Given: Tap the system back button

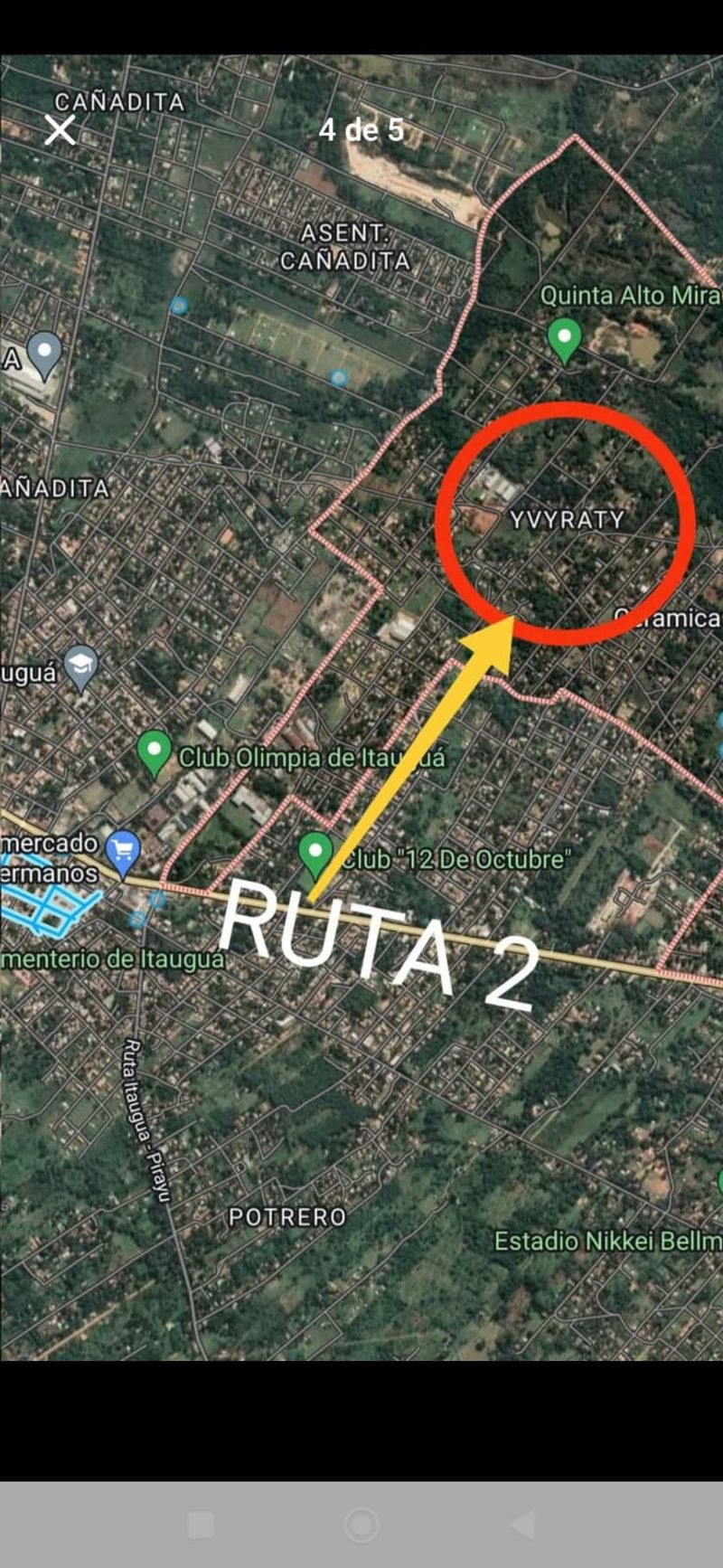Looking at the screenshot, I should pos(522,1525).
